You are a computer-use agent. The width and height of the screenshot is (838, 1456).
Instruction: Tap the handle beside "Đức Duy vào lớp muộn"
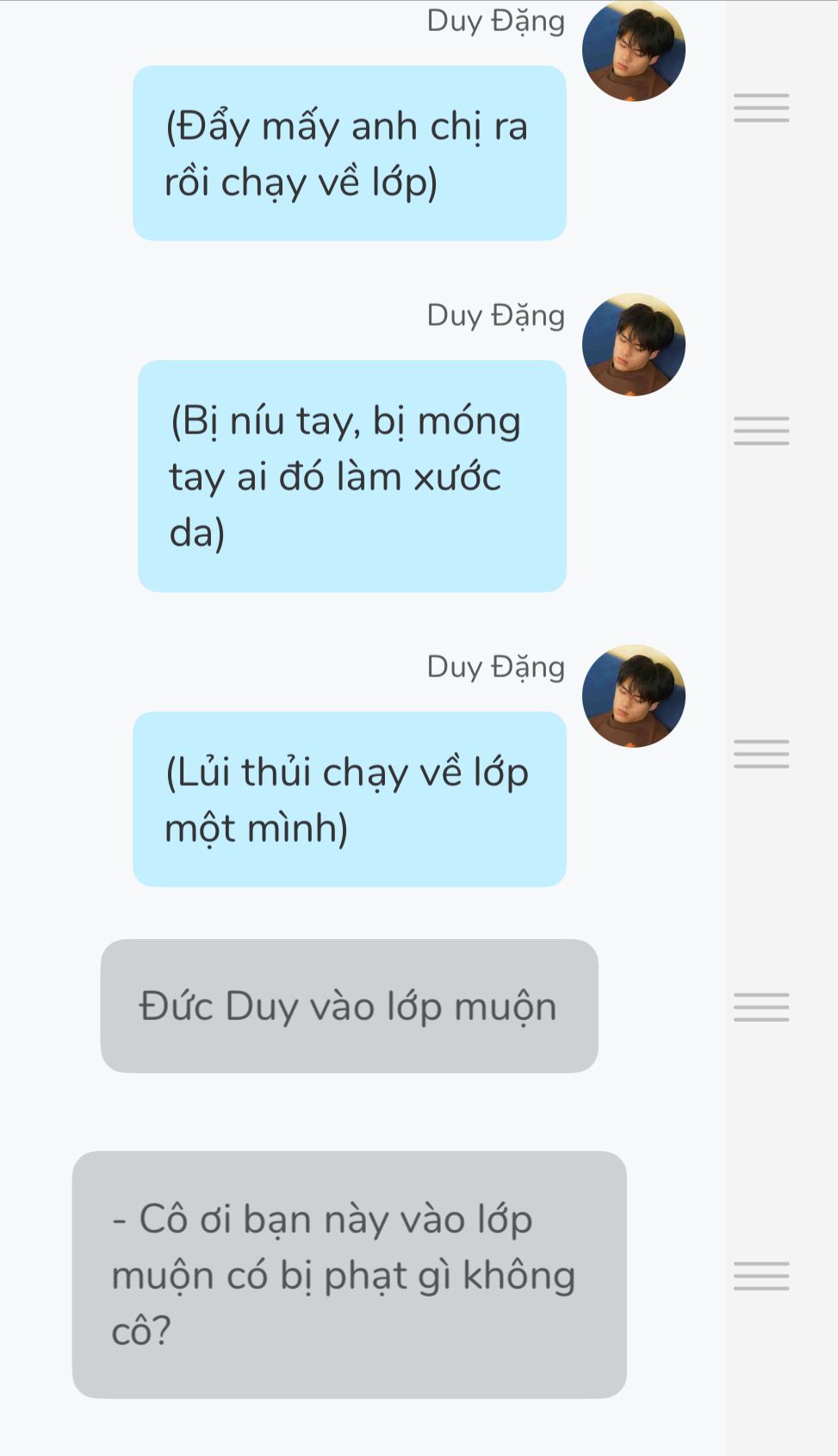(x=761, y=1007)
